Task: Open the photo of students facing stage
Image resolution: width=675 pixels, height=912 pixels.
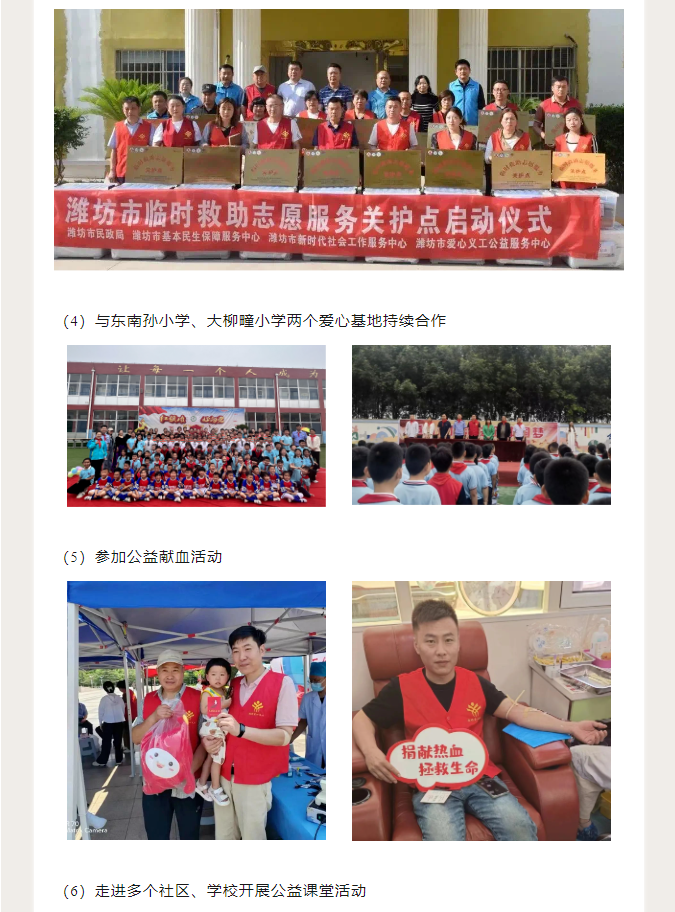Action: click(x=481, y=425)
